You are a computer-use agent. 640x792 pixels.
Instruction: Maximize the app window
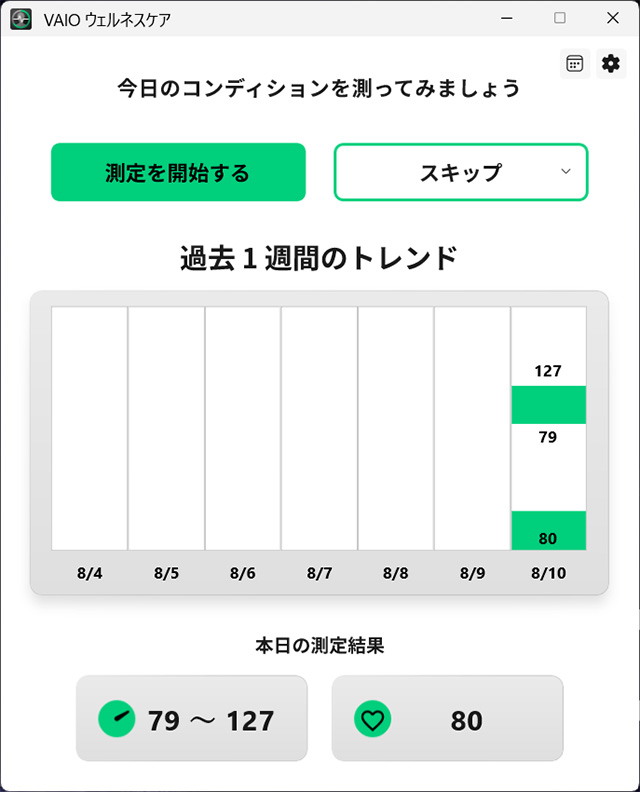pyautogui.click(x=560, y=18)
